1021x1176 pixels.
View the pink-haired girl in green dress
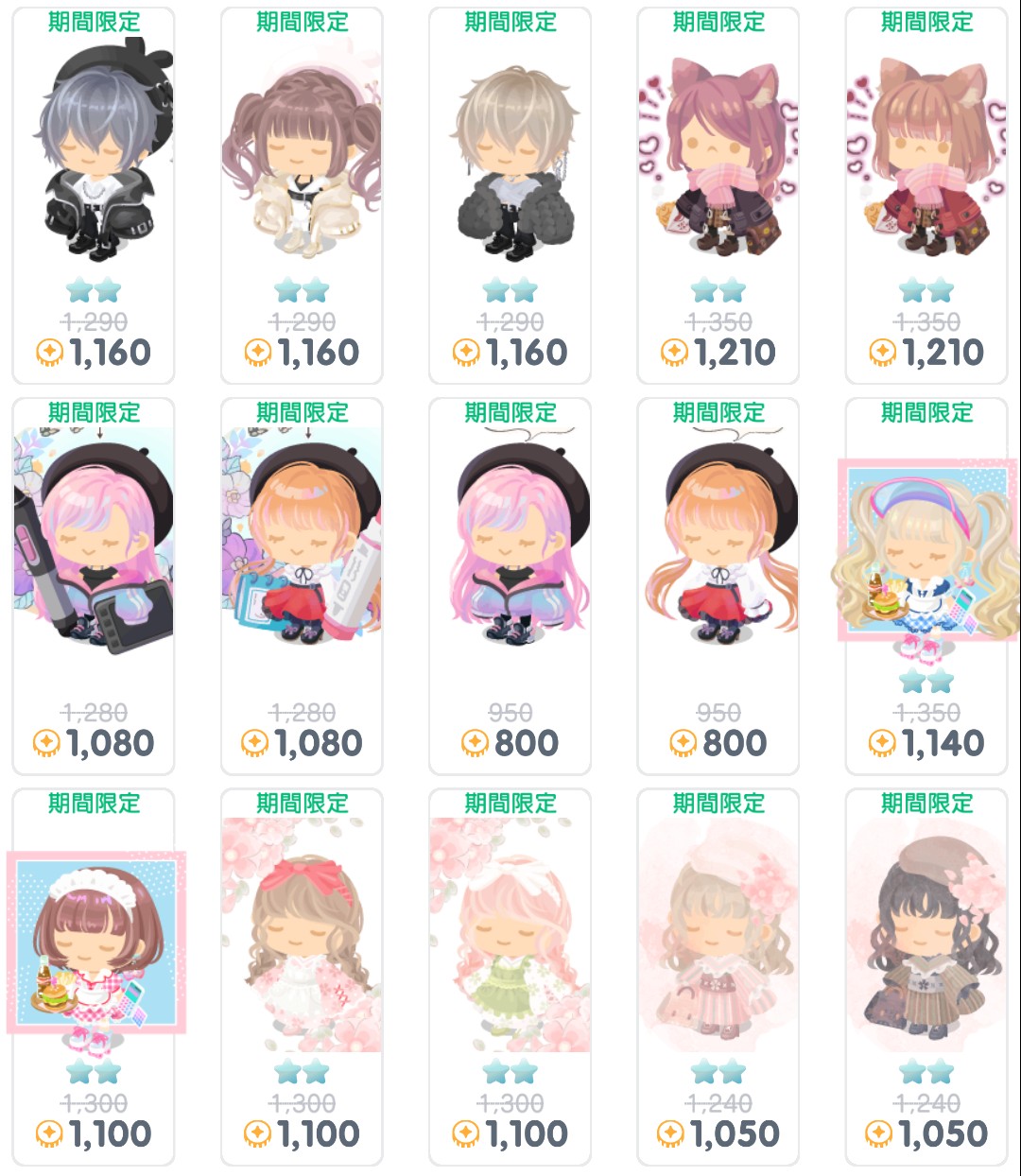click(x=510, y=936)
